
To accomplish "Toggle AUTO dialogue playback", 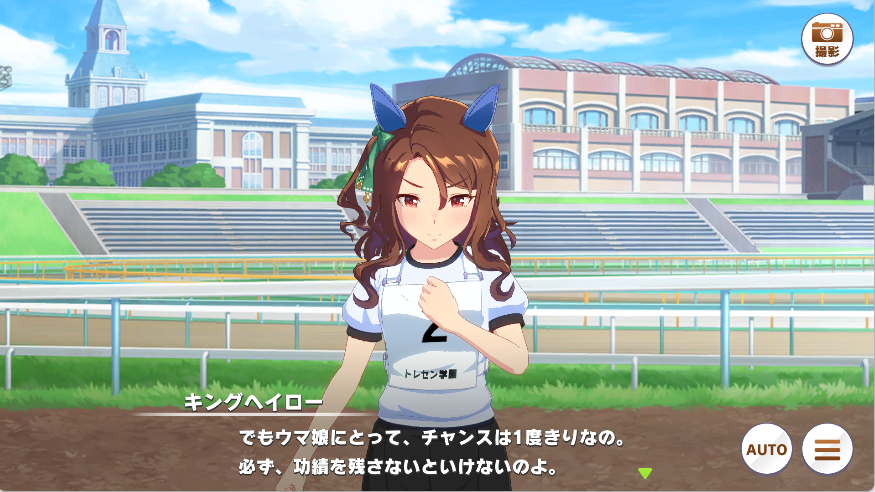I will (766, 449).
